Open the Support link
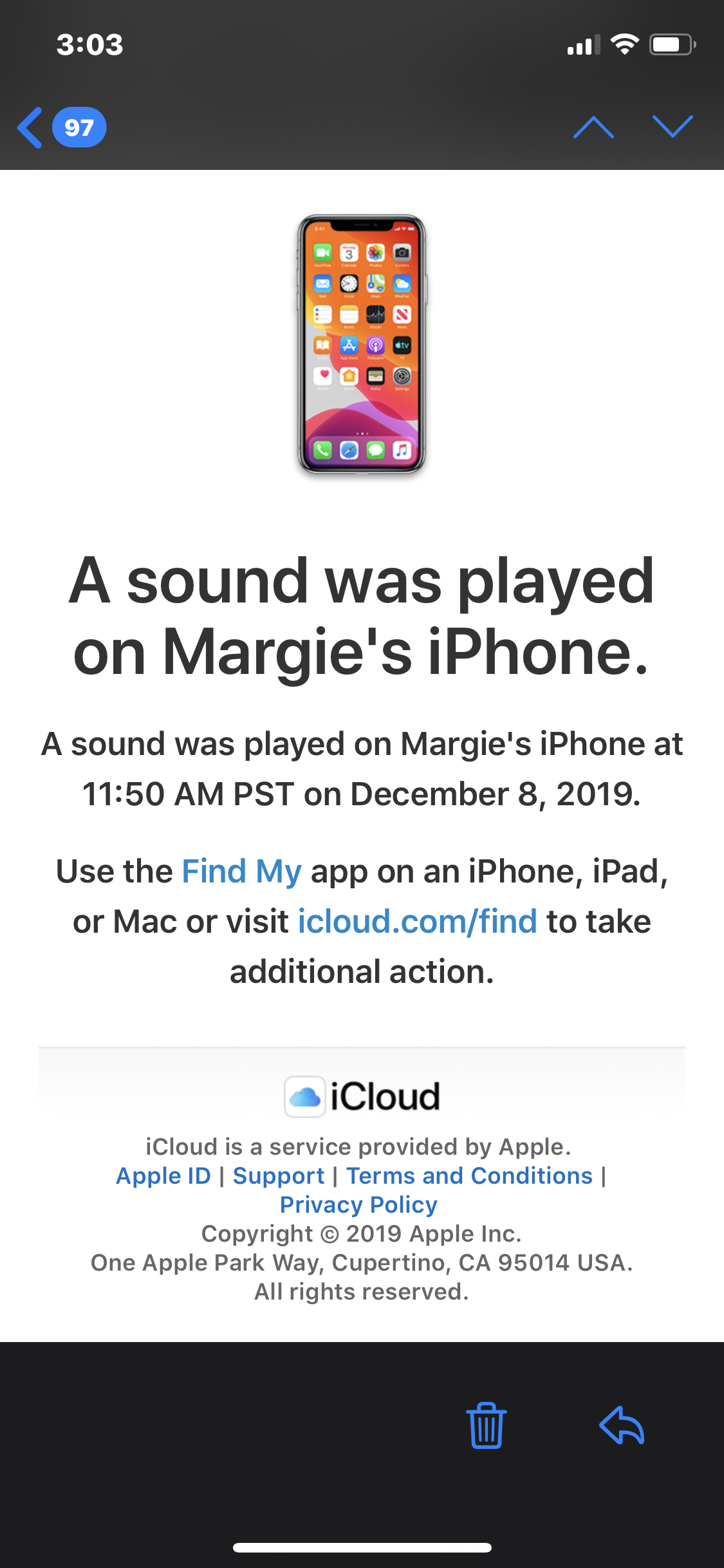The image size is (724, 1568). coord(278,1176)
